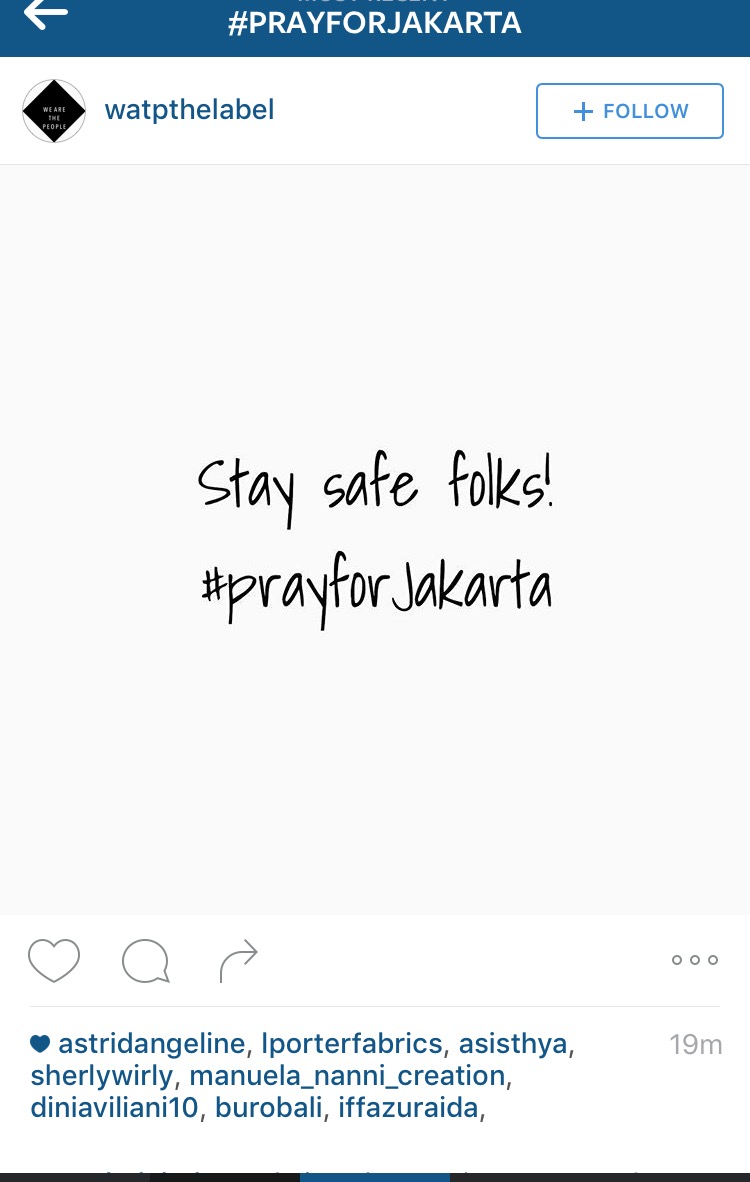Open watptthelabel's profile picture

pyautogui.click(x=54, y=111)
